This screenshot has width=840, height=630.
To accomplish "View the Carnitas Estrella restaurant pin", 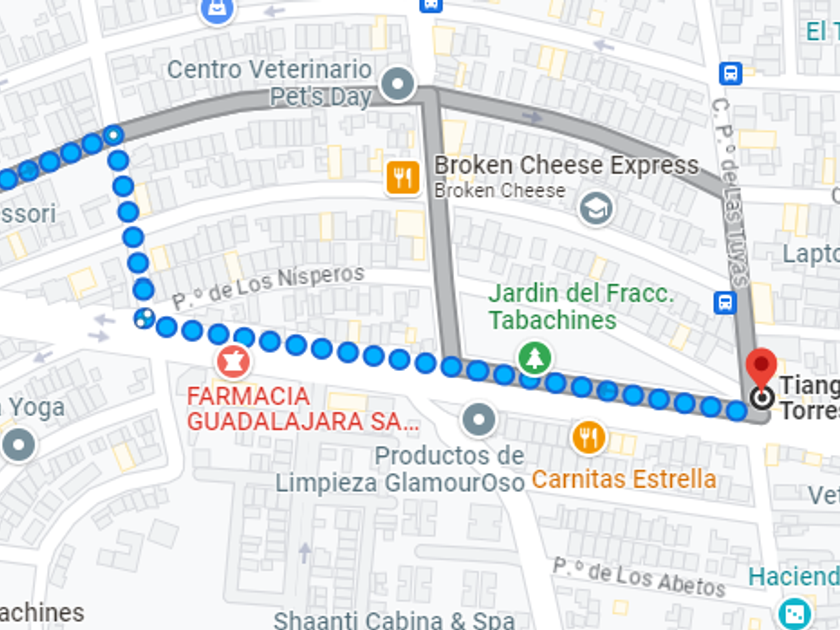I will tap(588, 437).
